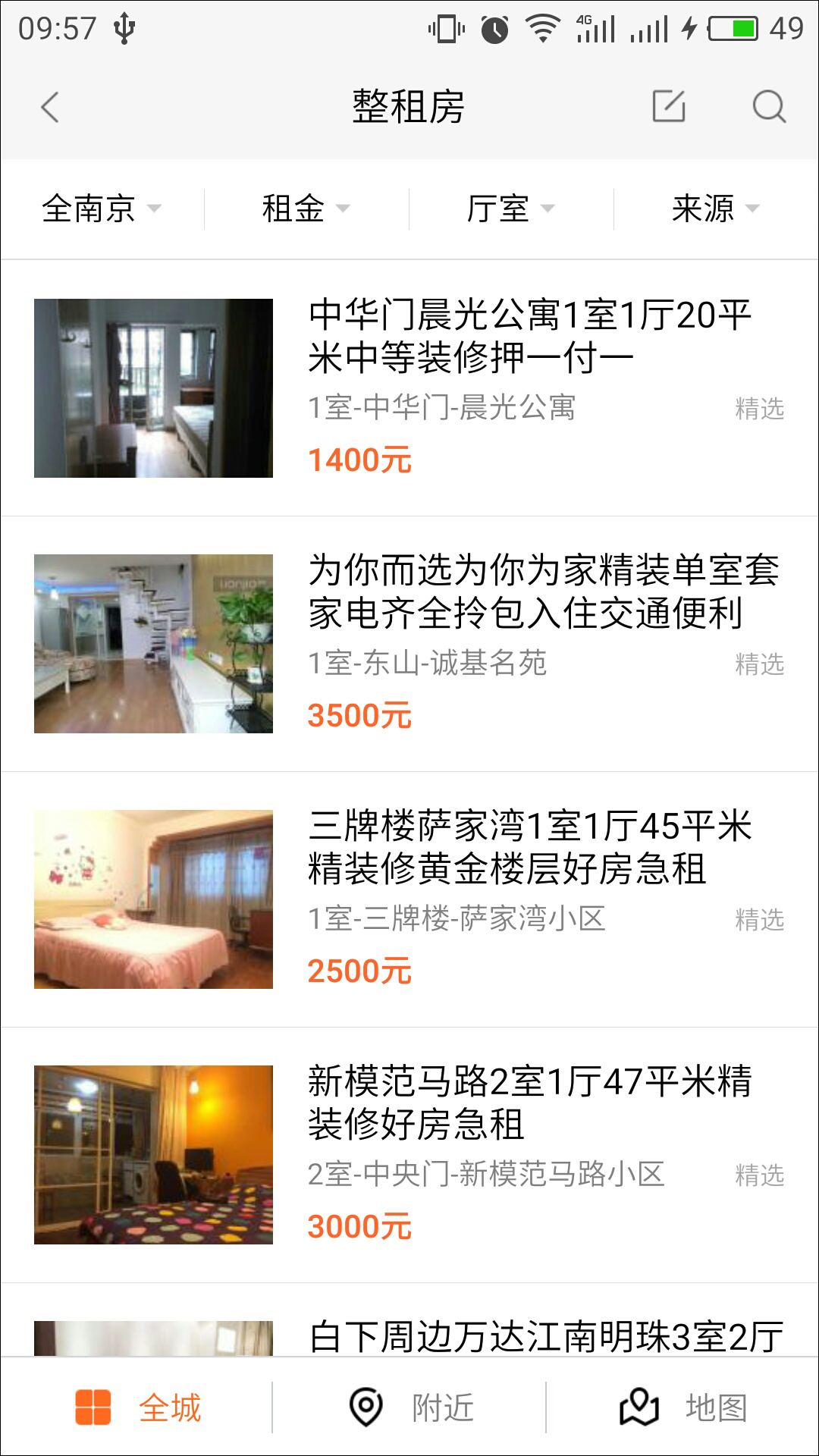The height and width of the screenshot is (1456, 819).
Task: Expand the 租金 rent filter
Action: (306, 209)
